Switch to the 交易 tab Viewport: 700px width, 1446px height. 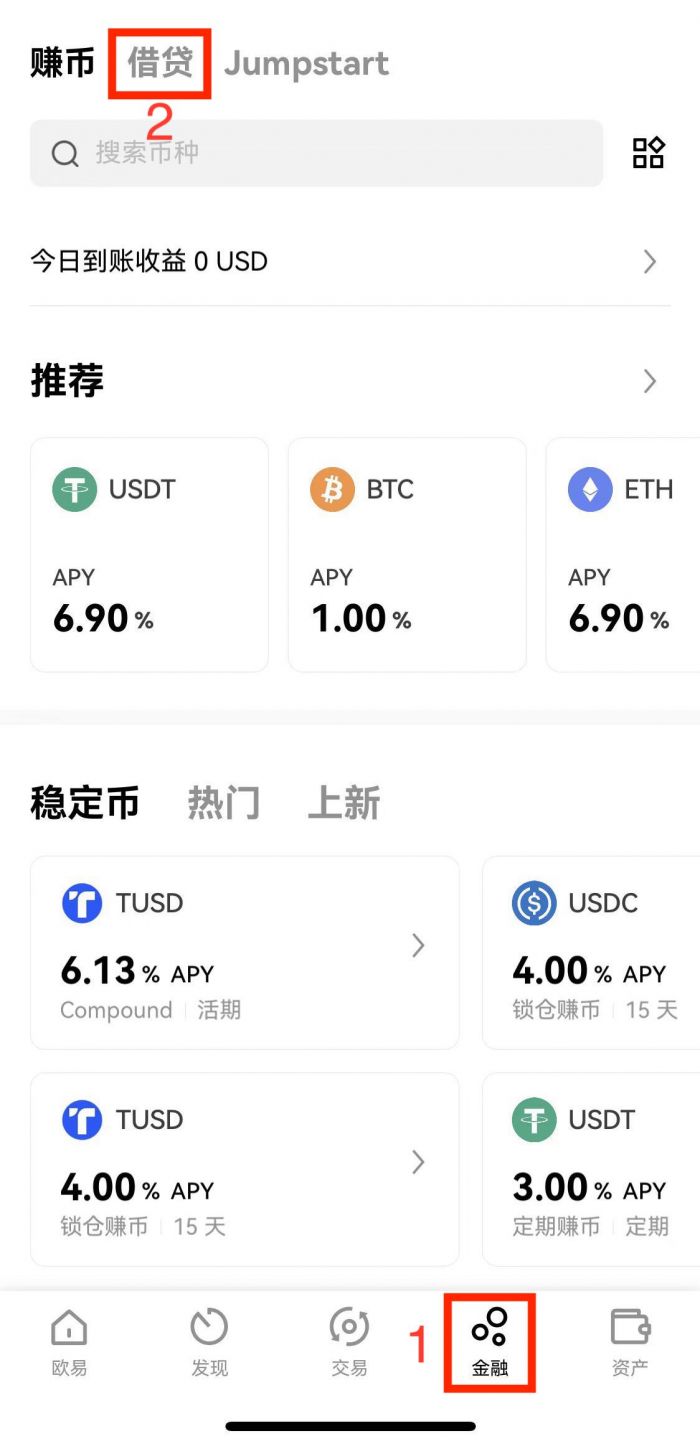(349, 1343)
